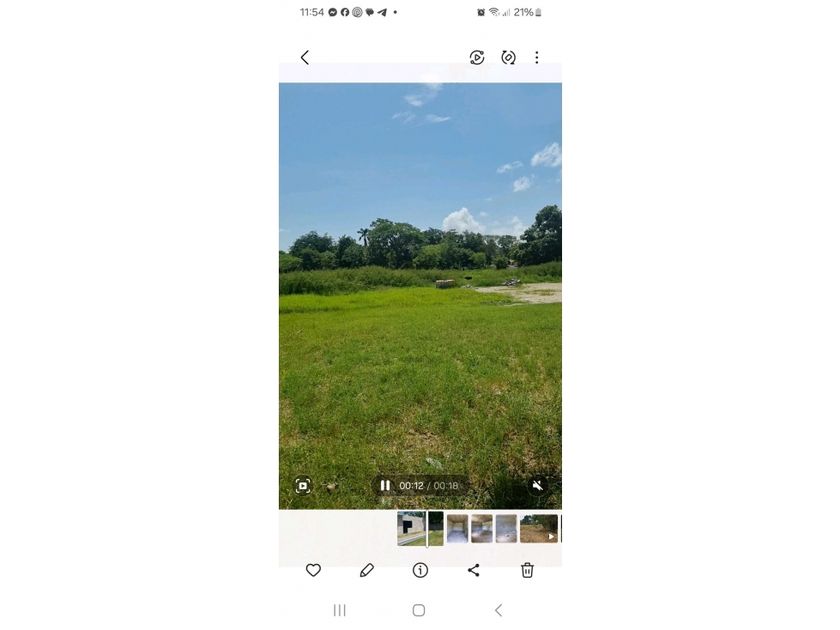Open the recent apps view
Screen dimensions: 840x630
[x=340, y=610]
